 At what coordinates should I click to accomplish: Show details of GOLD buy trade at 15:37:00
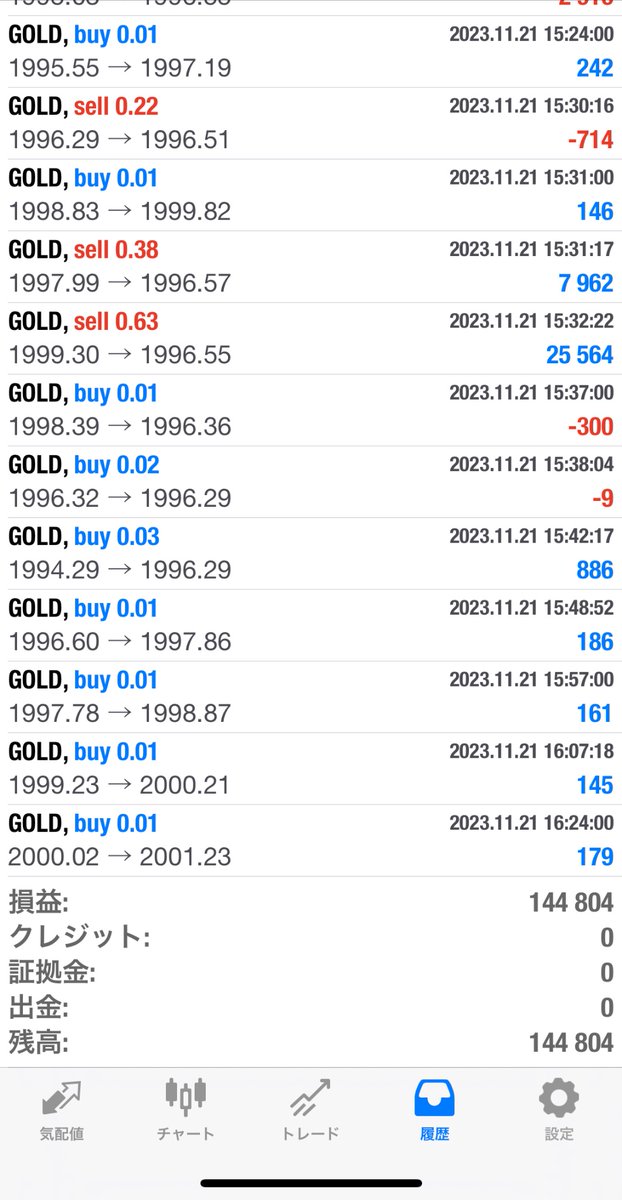coord(311,411)
